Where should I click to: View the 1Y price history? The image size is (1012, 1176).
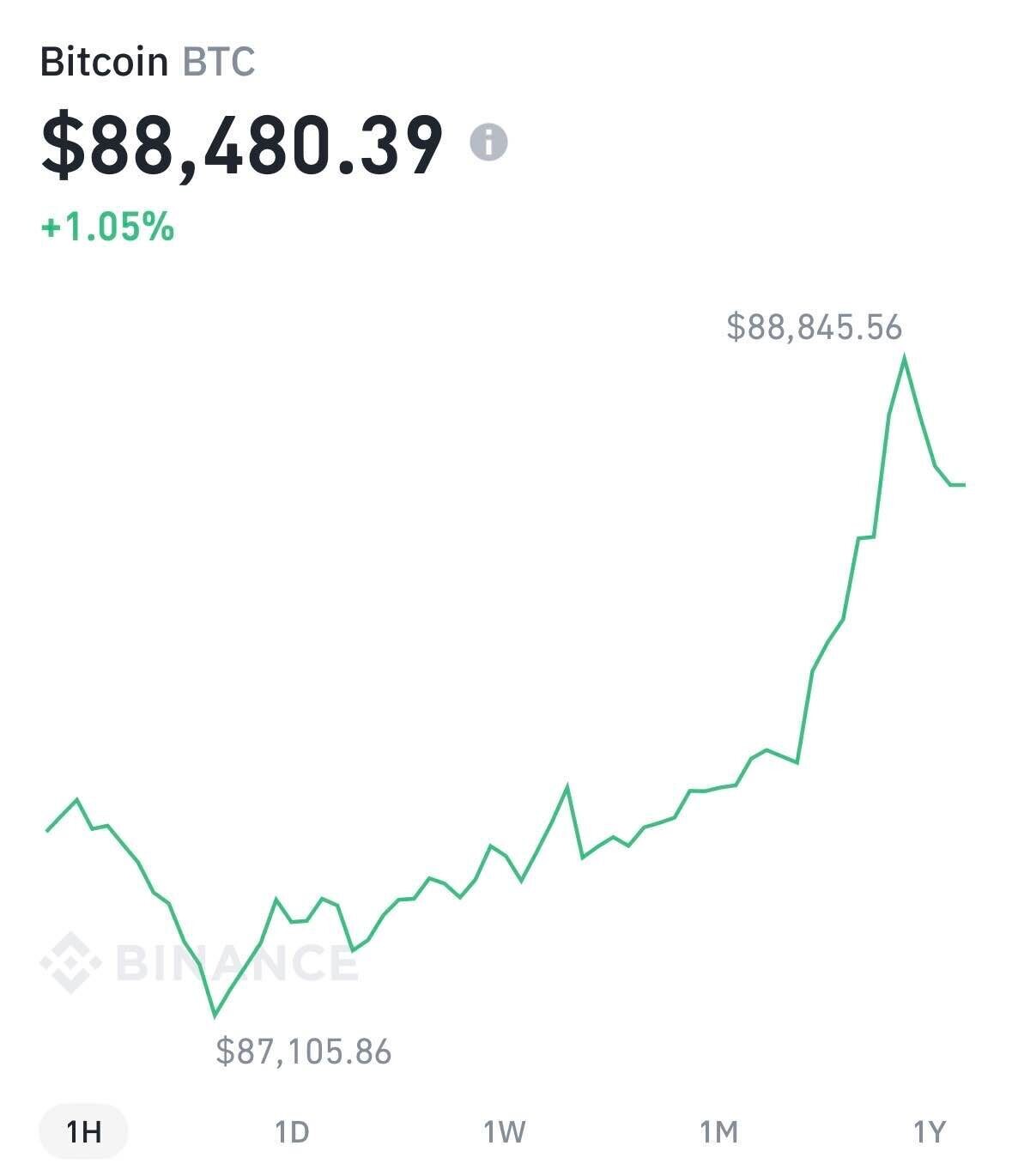[x=929, y=1132]
